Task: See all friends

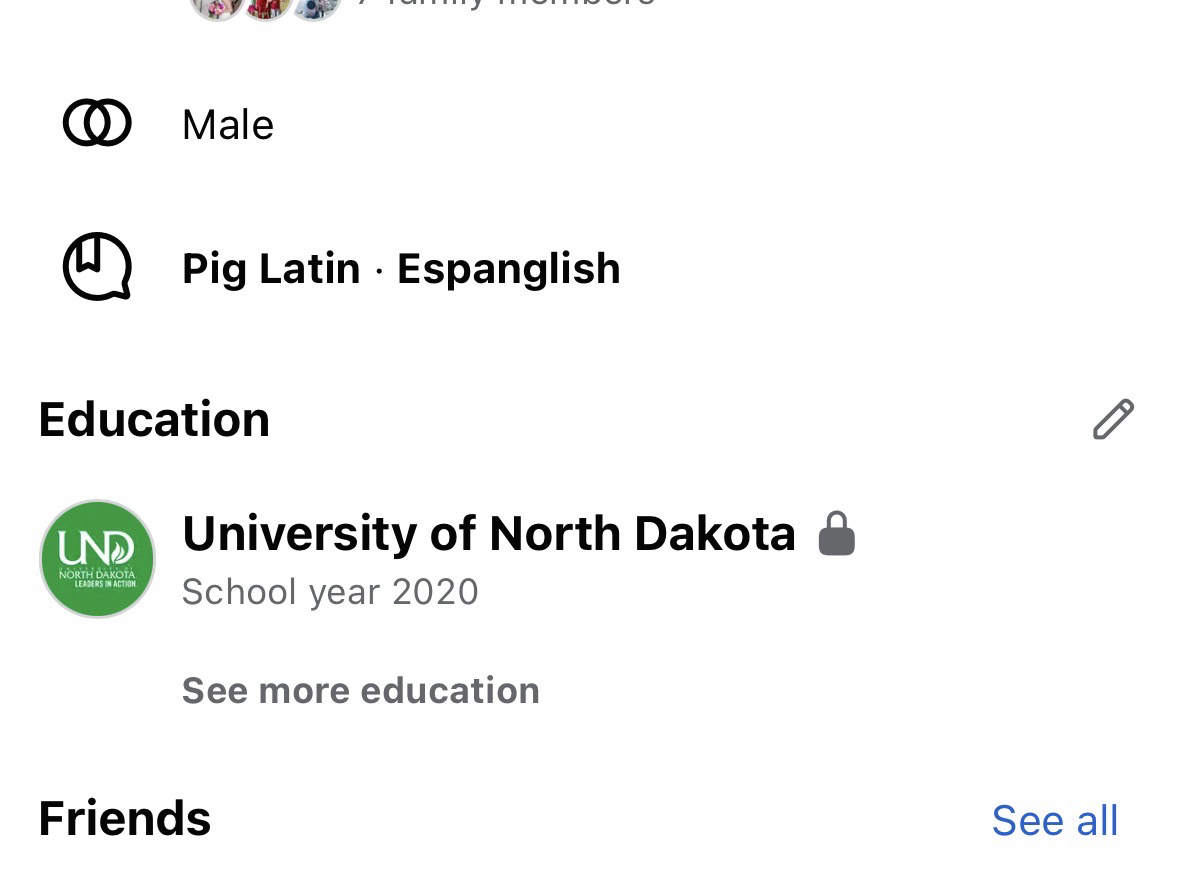Action: [1054, 821]
